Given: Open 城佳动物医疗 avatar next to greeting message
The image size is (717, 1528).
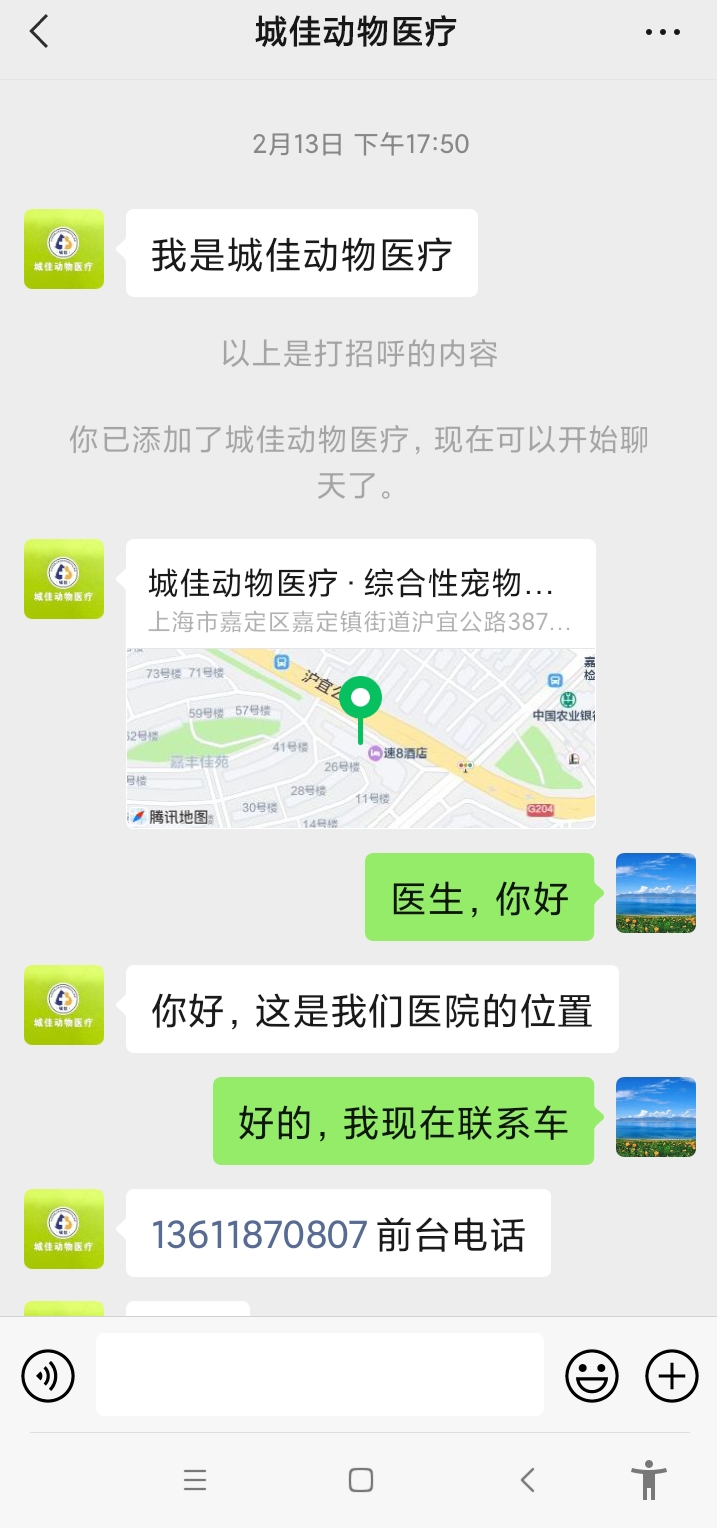Looking at the screenshot, I should (64, 249).
